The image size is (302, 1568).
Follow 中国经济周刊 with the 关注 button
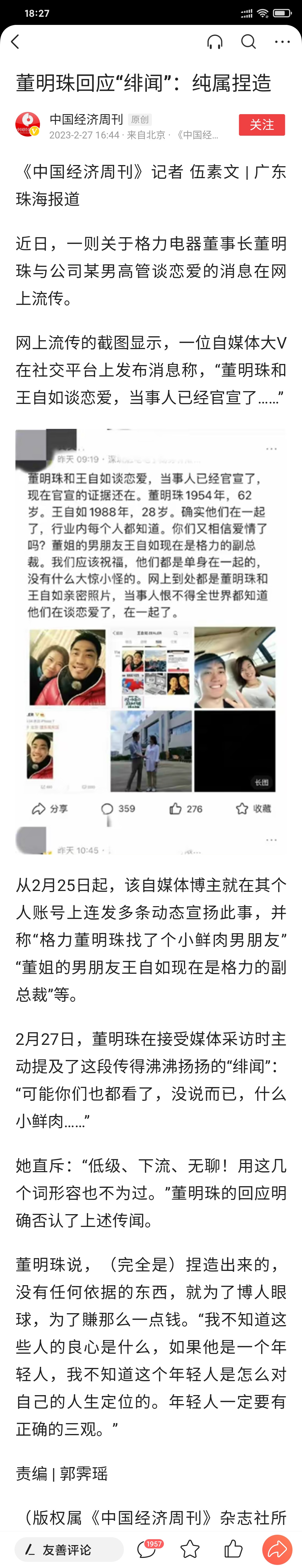(262, 125)
